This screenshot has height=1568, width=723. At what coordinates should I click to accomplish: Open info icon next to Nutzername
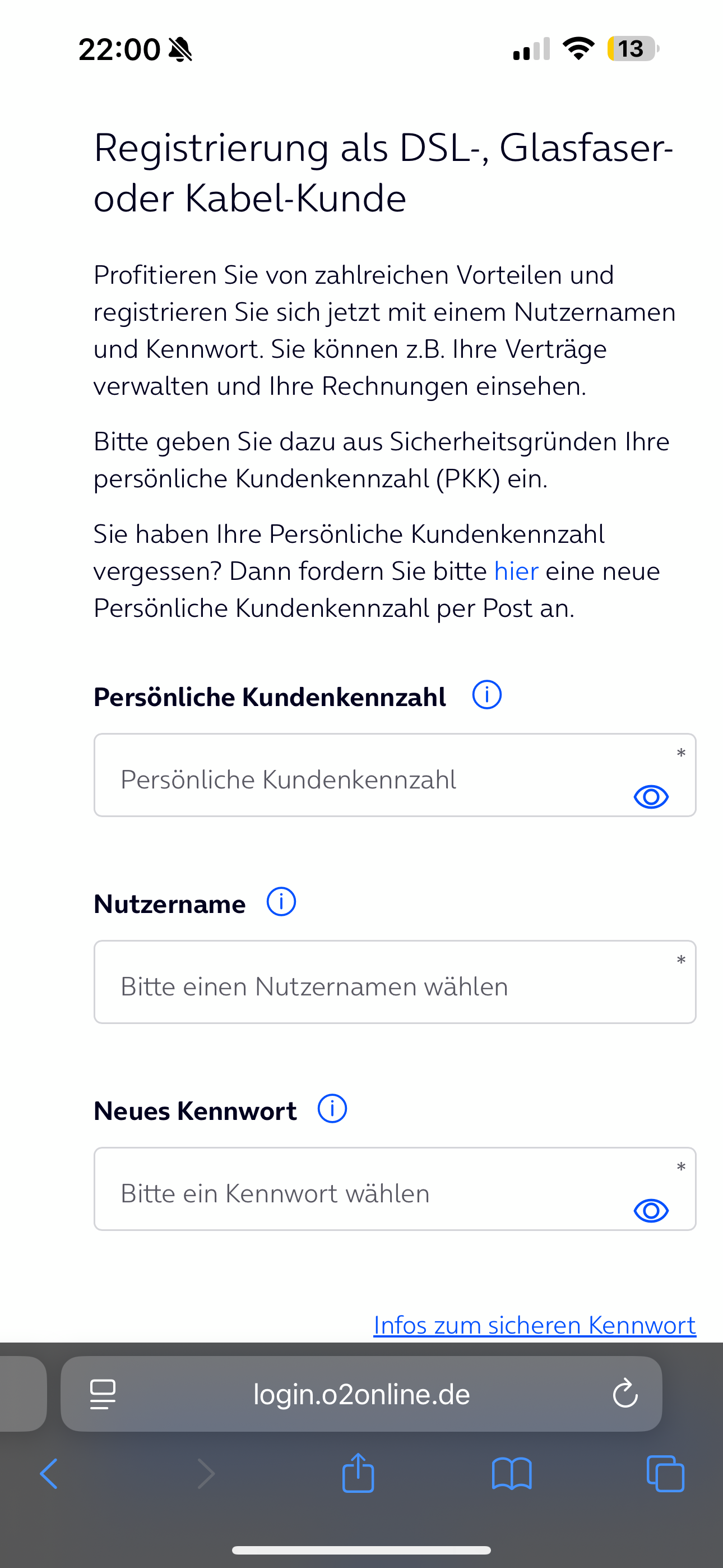tap(281, 901)
